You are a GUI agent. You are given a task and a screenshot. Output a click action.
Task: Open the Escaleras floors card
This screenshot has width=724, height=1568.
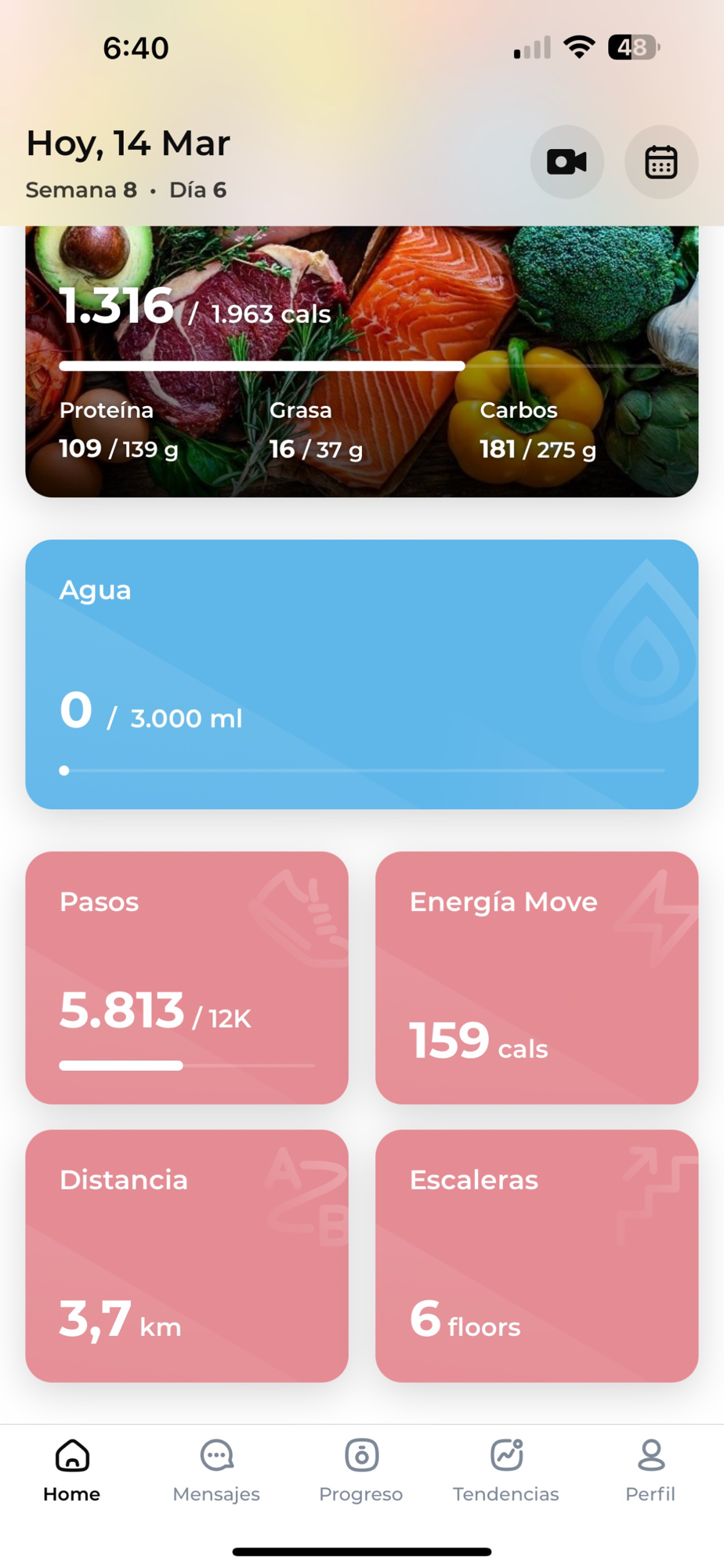tap(536, 1255)
